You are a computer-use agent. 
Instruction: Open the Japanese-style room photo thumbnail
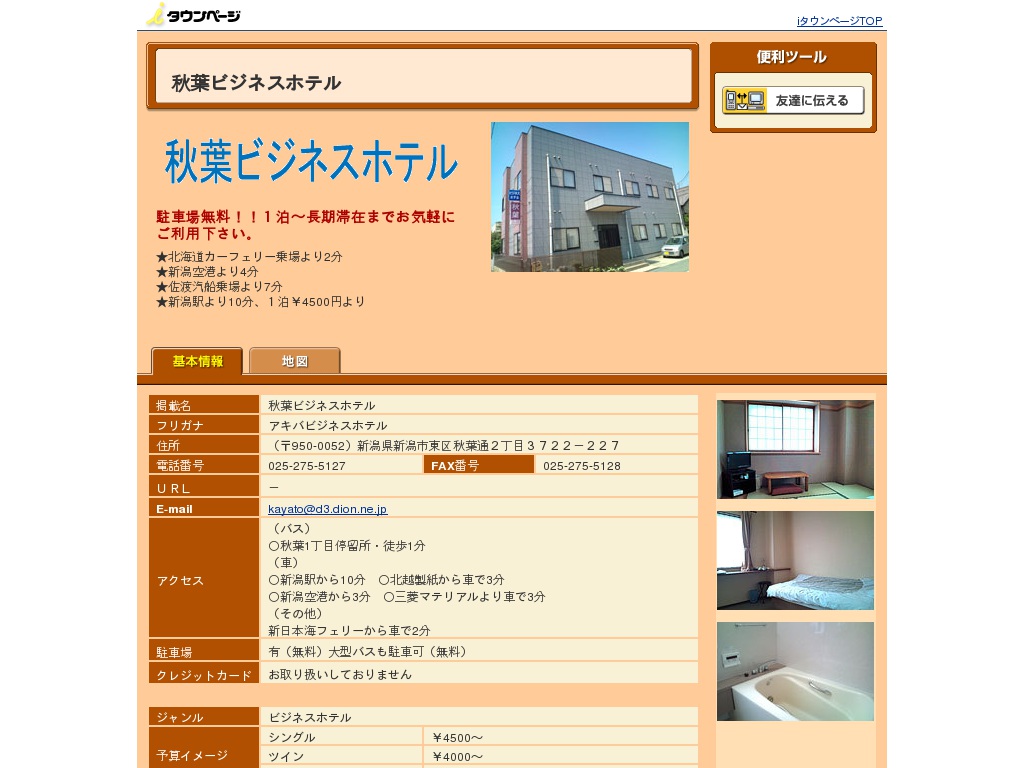795,449
